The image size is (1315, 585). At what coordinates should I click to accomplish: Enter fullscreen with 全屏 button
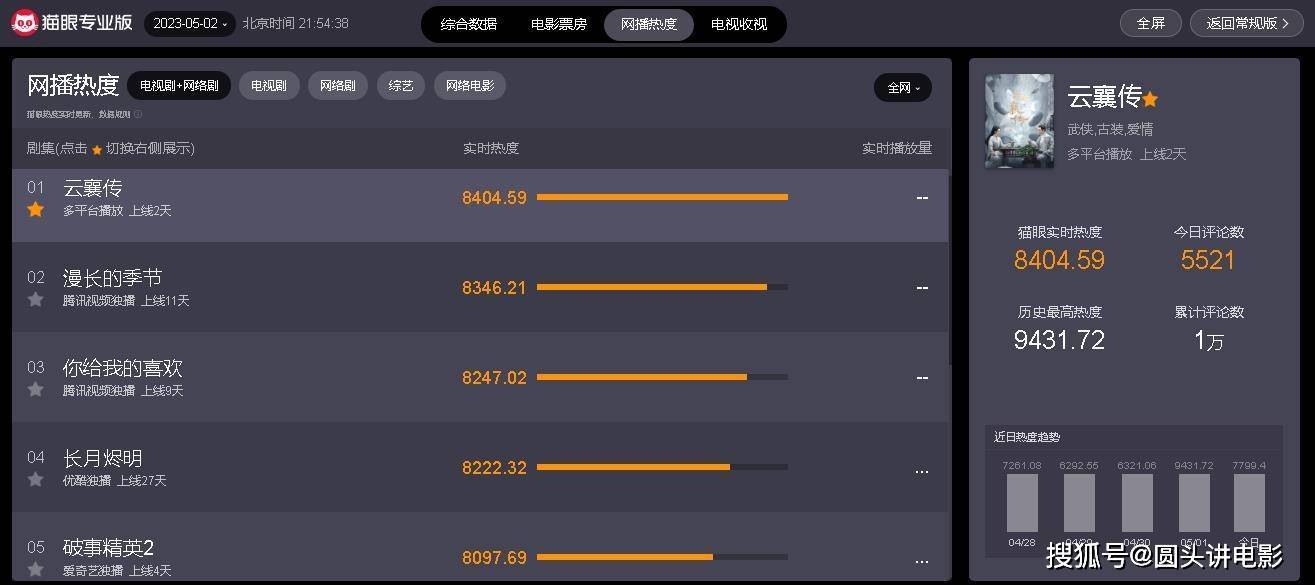(x=1151, y=23)
